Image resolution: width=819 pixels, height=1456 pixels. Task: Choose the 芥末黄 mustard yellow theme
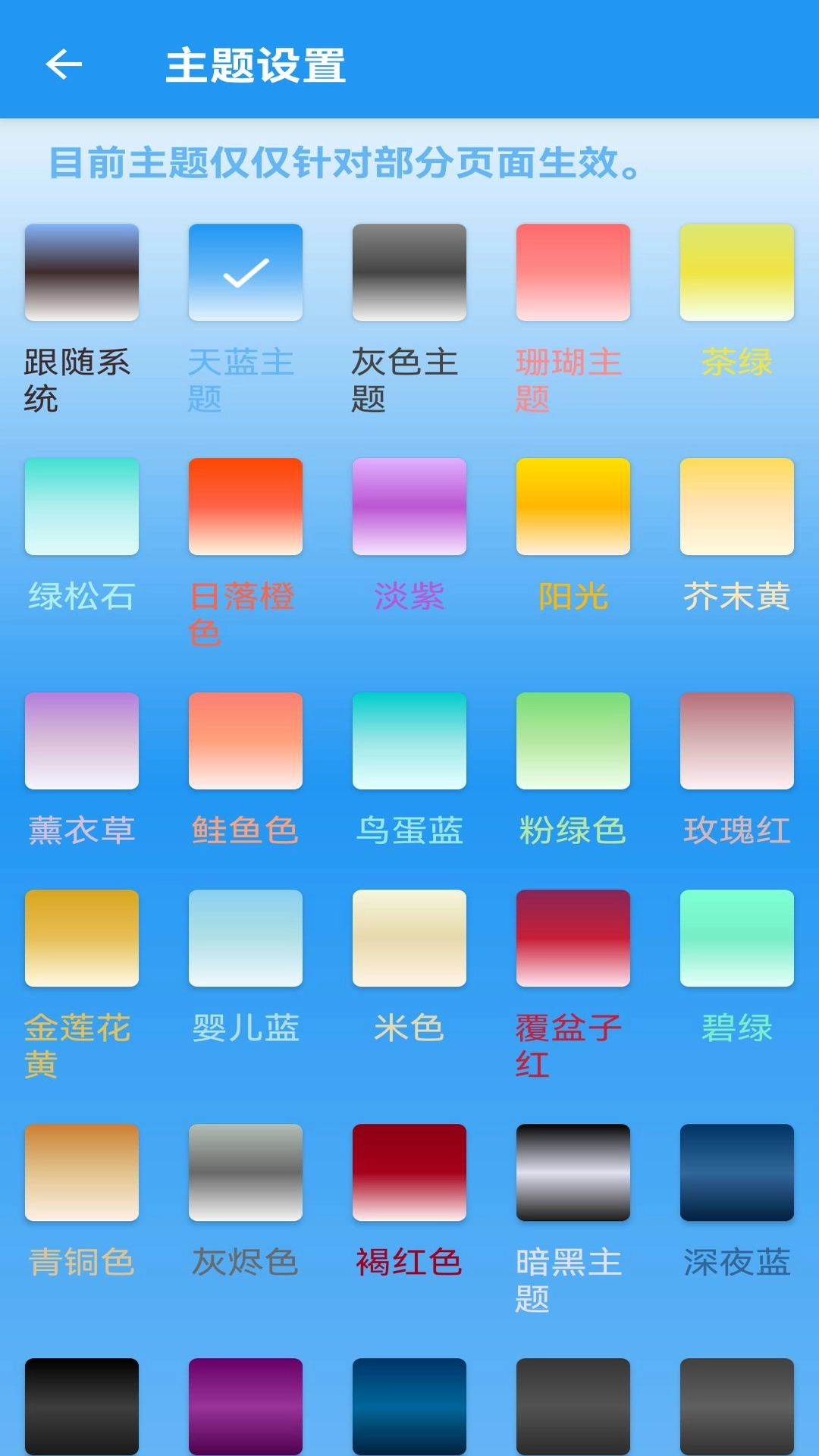(736, 506)
